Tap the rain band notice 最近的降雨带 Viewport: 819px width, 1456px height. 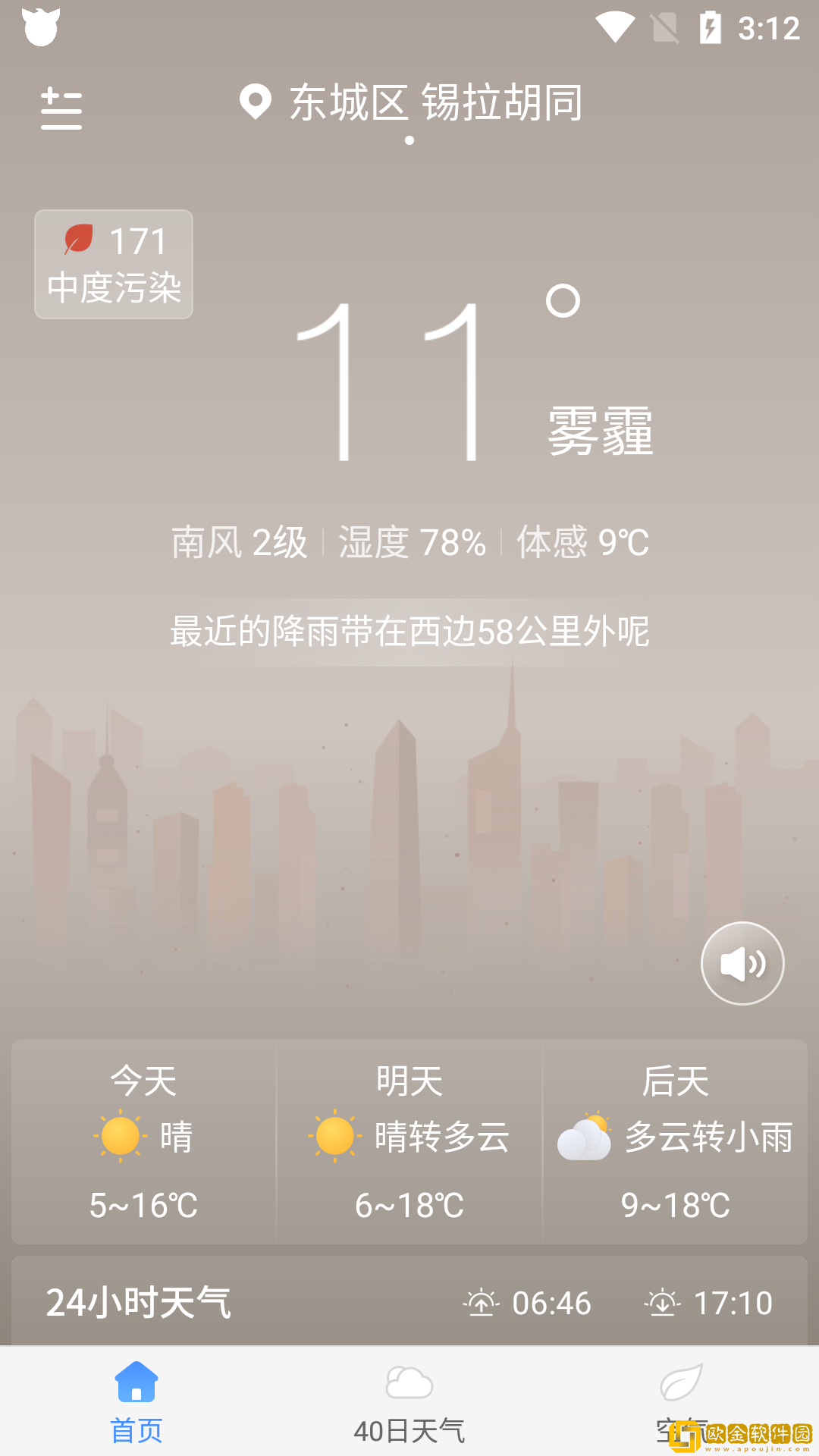pos(409,632)
